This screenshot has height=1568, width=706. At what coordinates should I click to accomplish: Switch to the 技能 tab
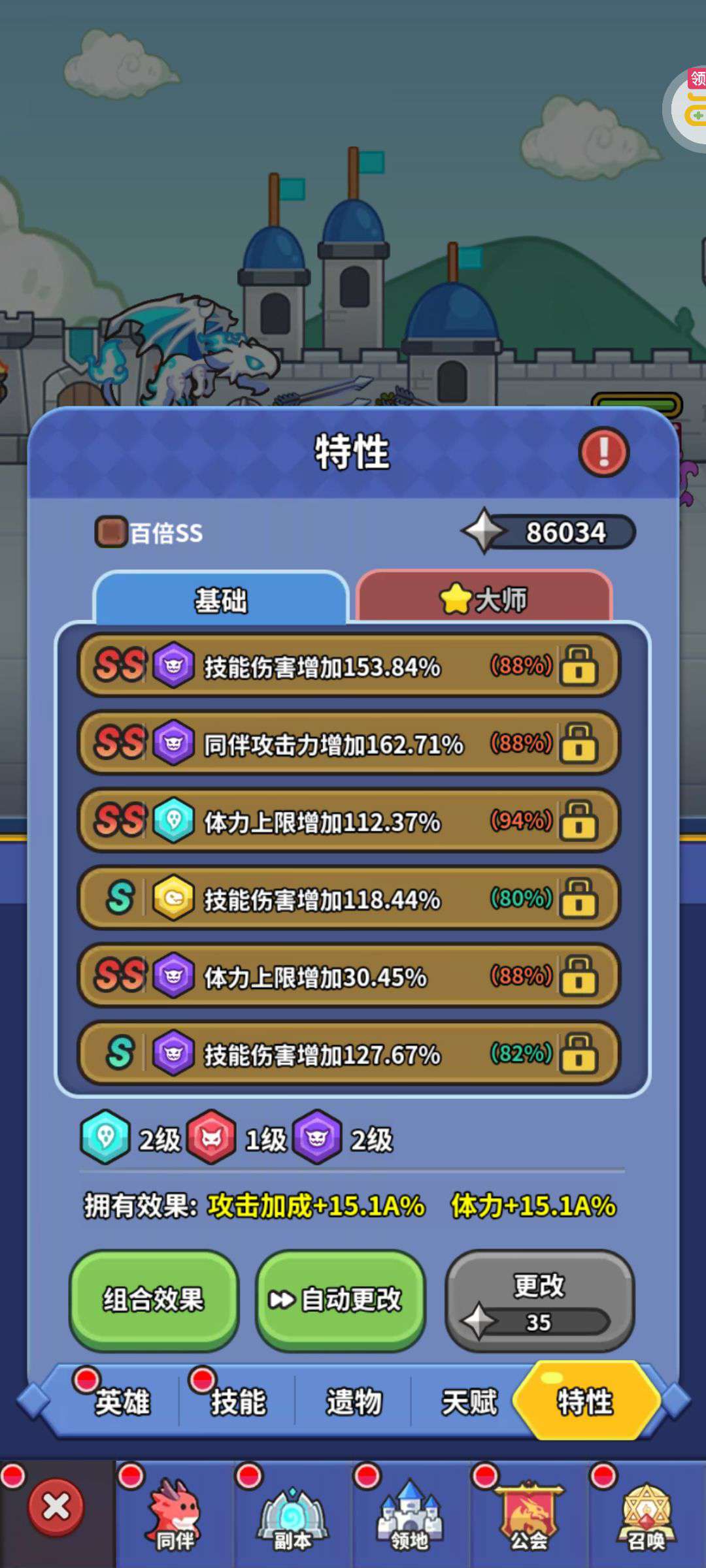[x=238, y=1401]
